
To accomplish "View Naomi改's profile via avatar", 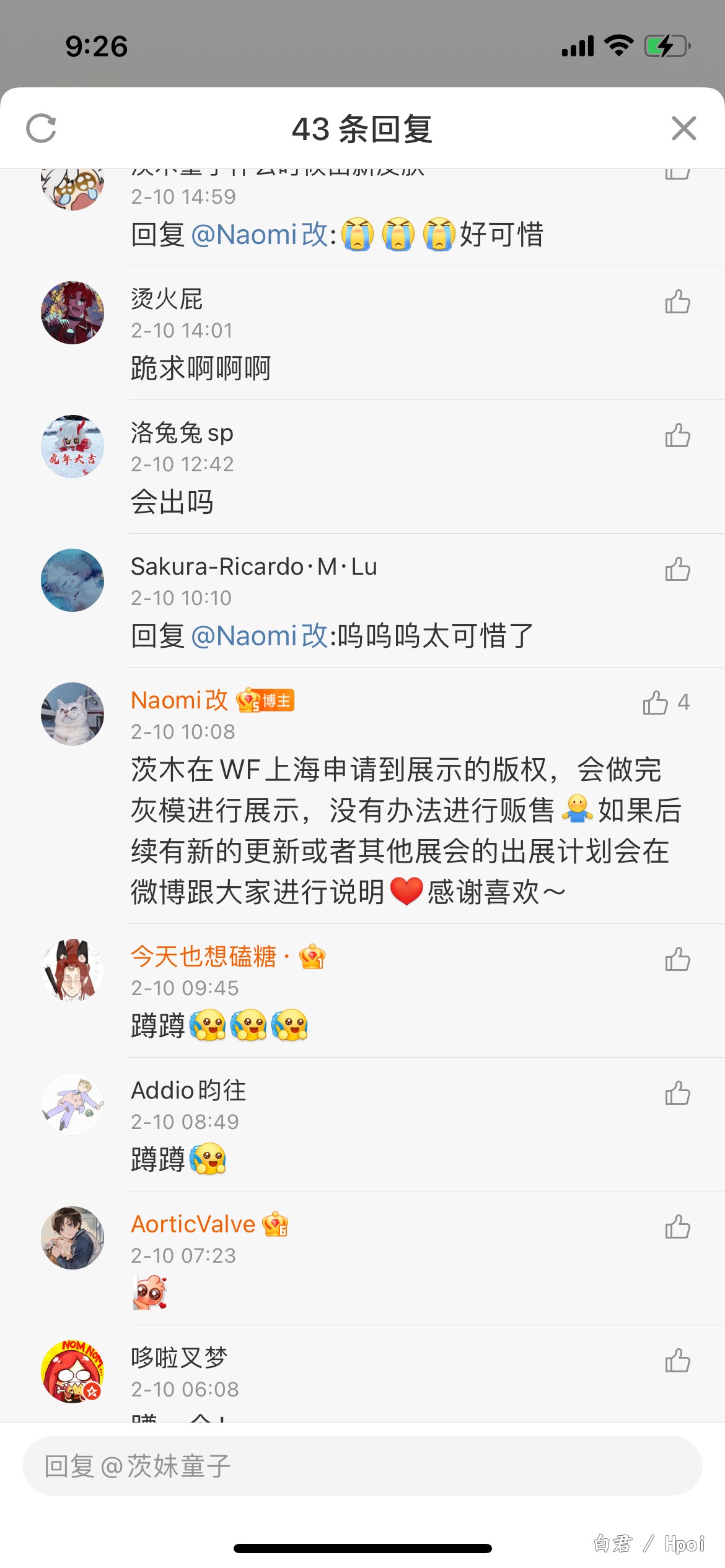I will pos(72,714).
